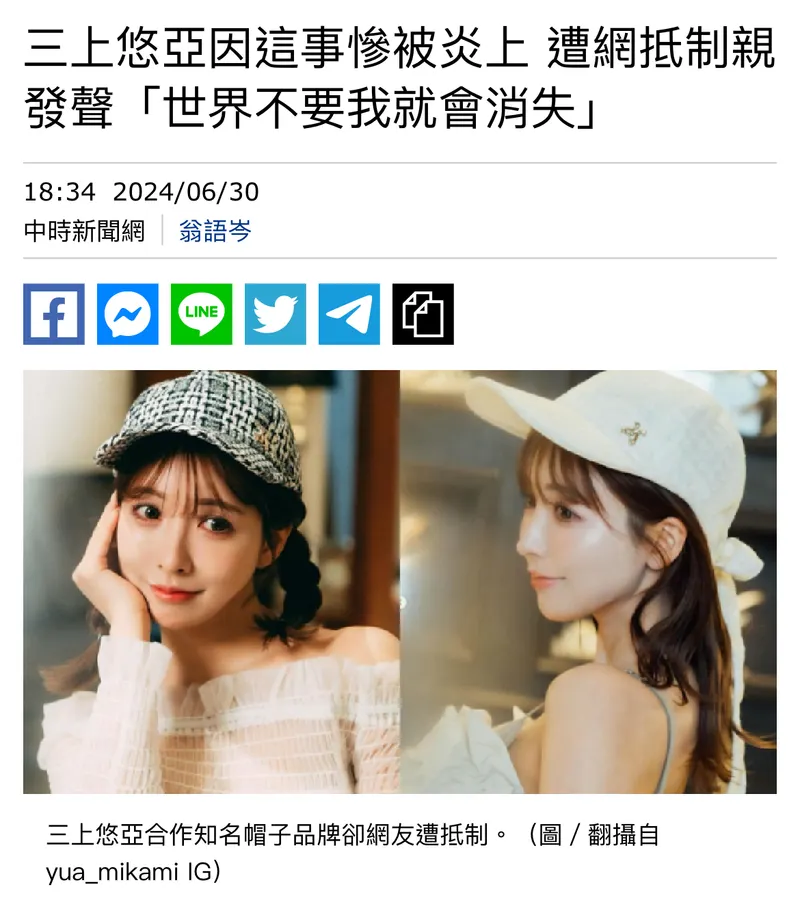
Task: Open author 翁語岑's page
Action: (x=215, y=232)
